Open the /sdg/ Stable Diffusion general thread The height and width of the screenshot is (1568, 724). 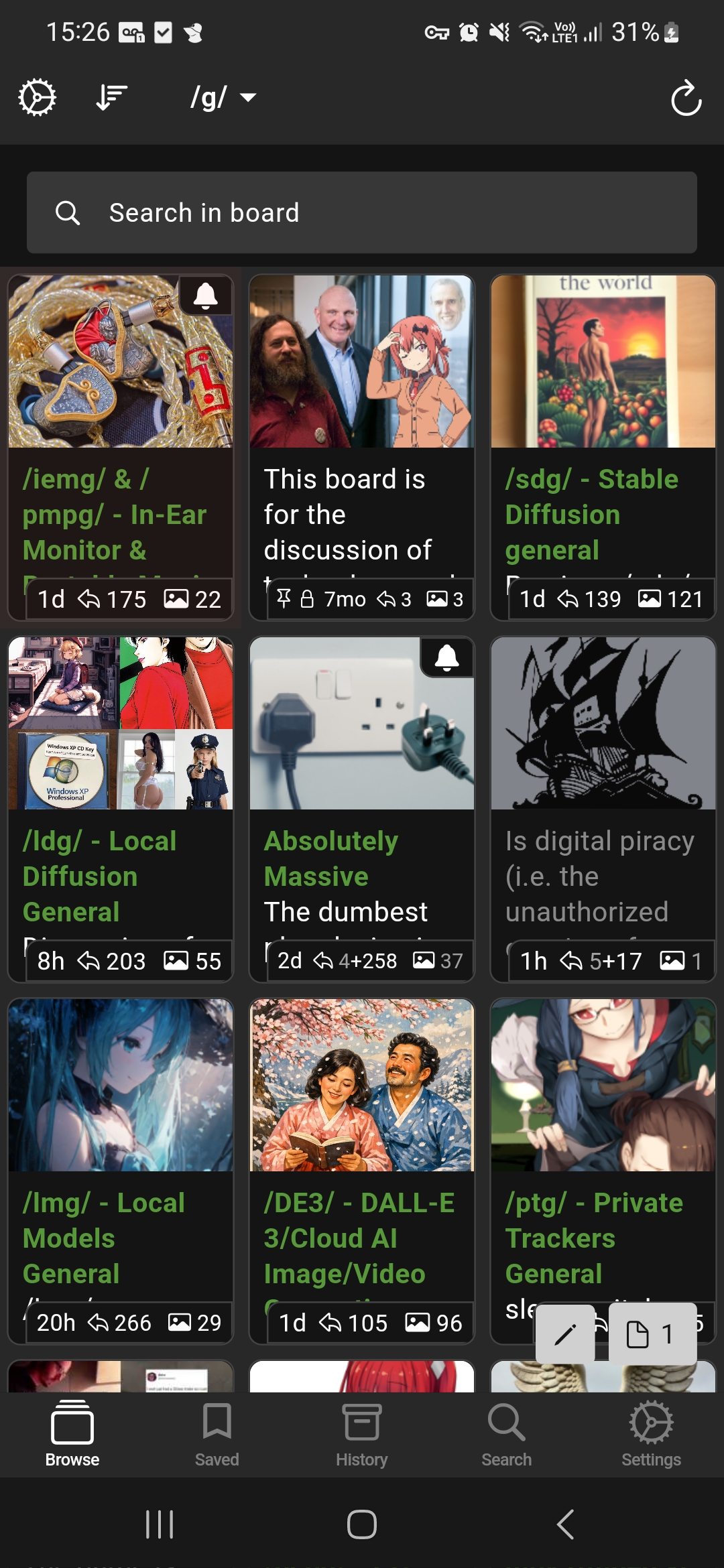coord(603,448)
